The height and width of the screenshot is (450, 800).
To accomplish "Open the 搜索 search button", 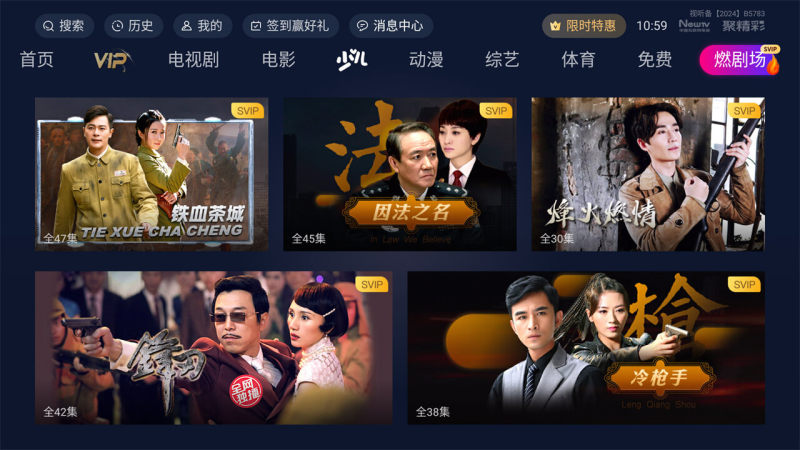I will point(65,26).
